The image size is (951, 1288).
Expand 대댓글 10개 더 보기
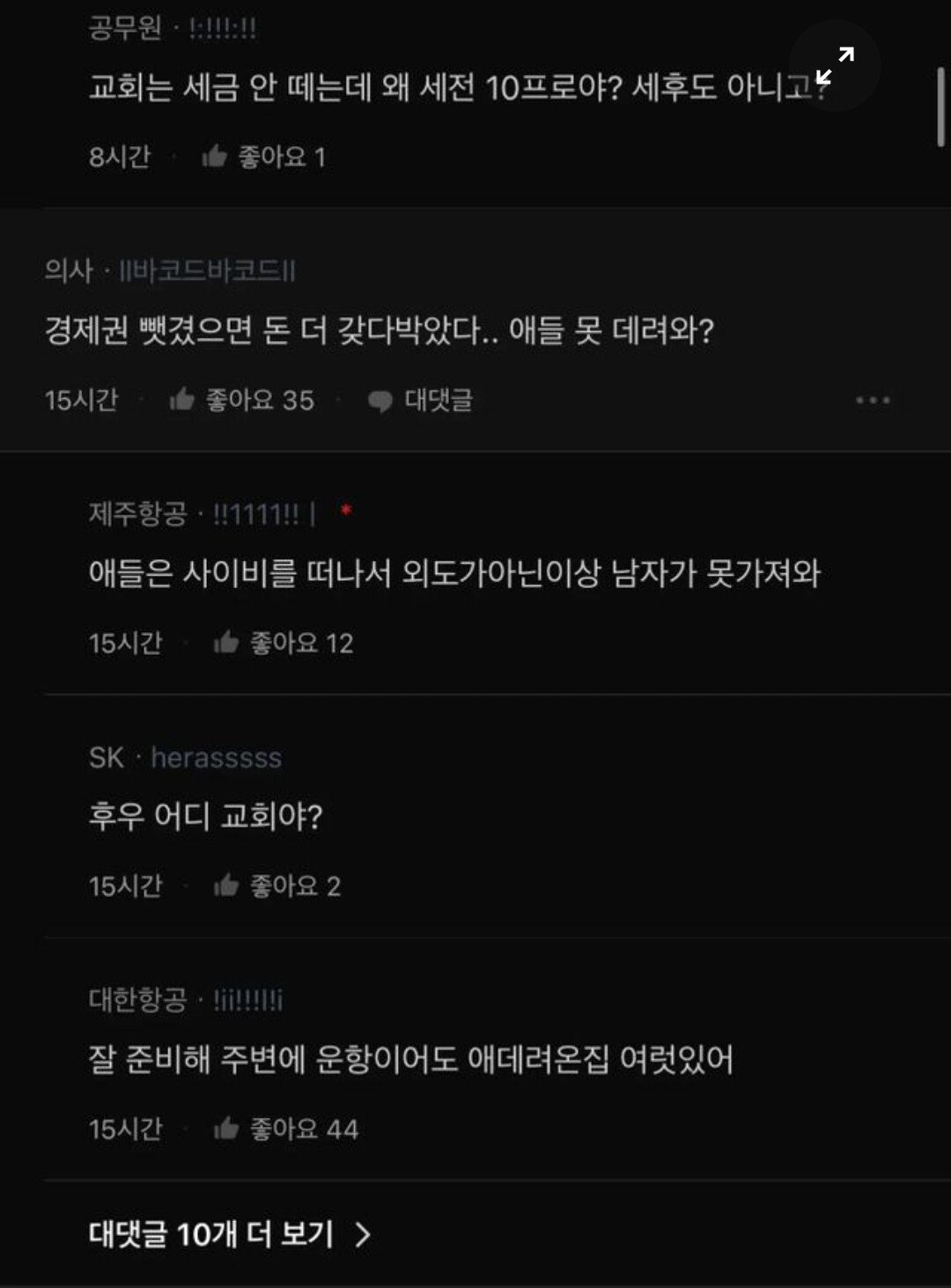pos(229,1234)
